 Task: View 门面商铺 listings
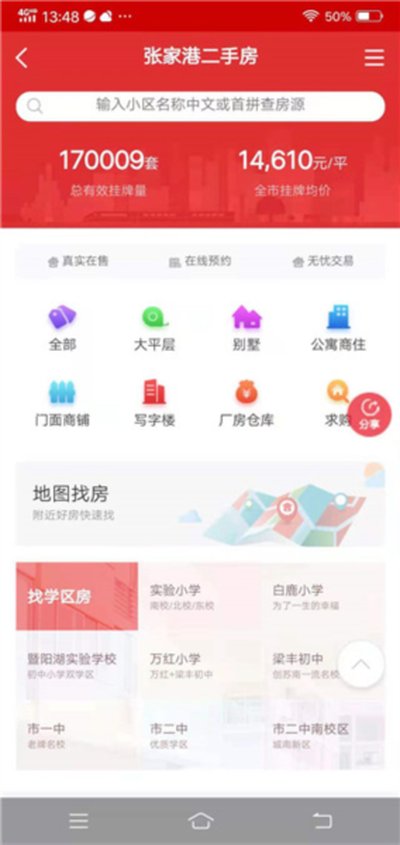(x=63, y=403)
